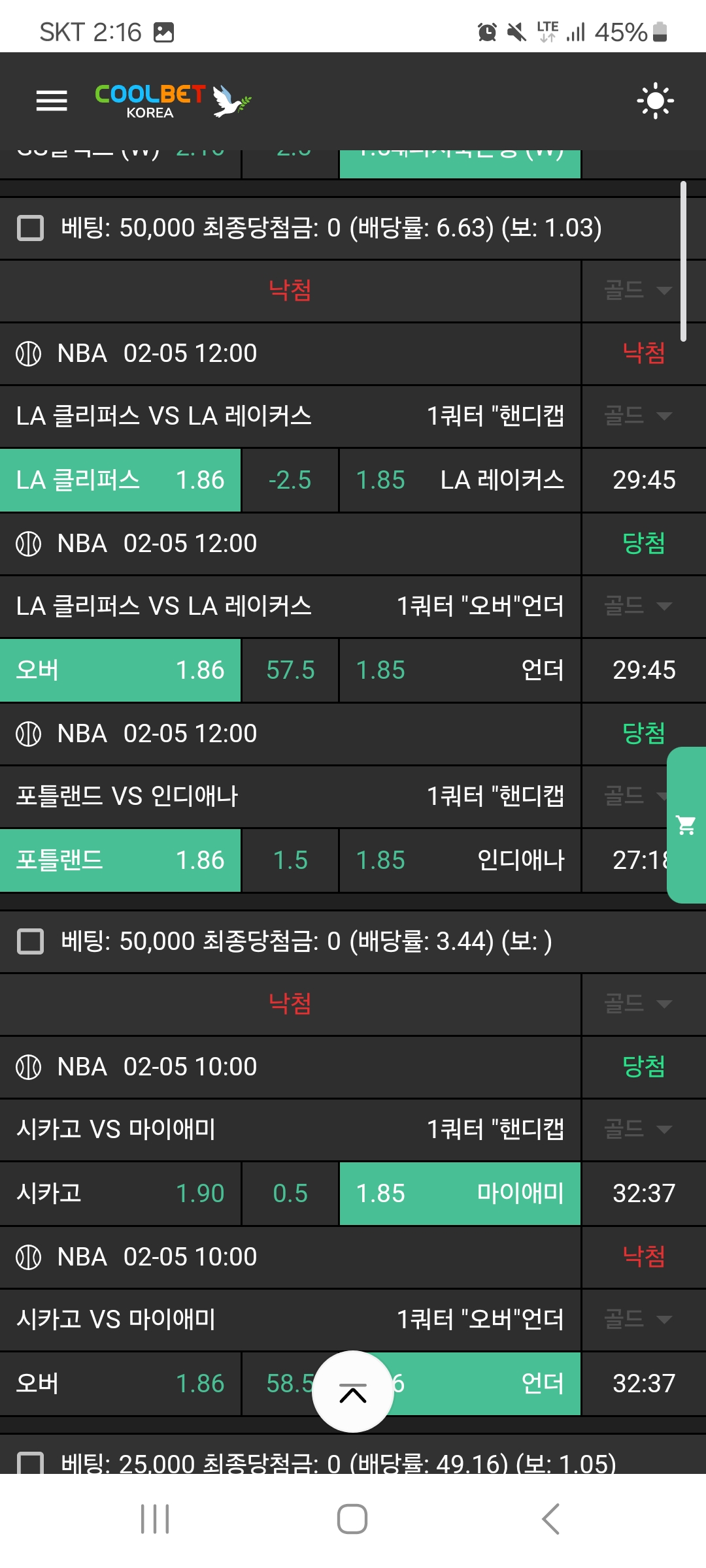Image resolution: width=706 pixels, height=1568 pixels.
Task: Open the floating cart button
Action: pos(686,825)
